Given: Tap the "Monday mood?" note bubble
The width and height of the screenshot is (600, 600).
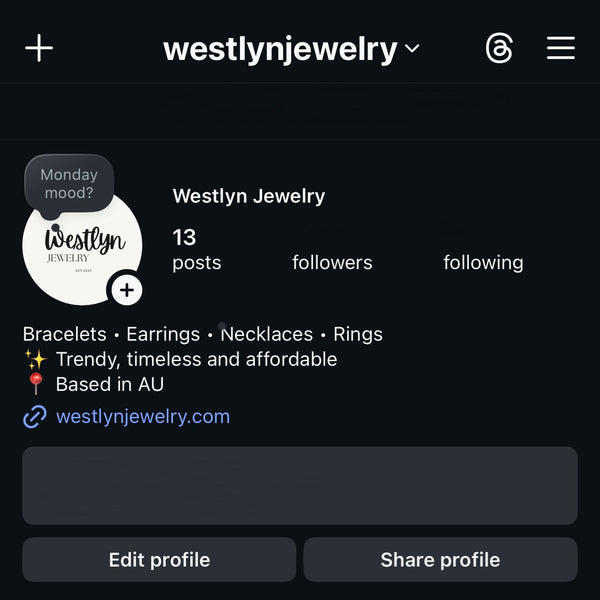Looking at the screenshot, I should [69, 184].
